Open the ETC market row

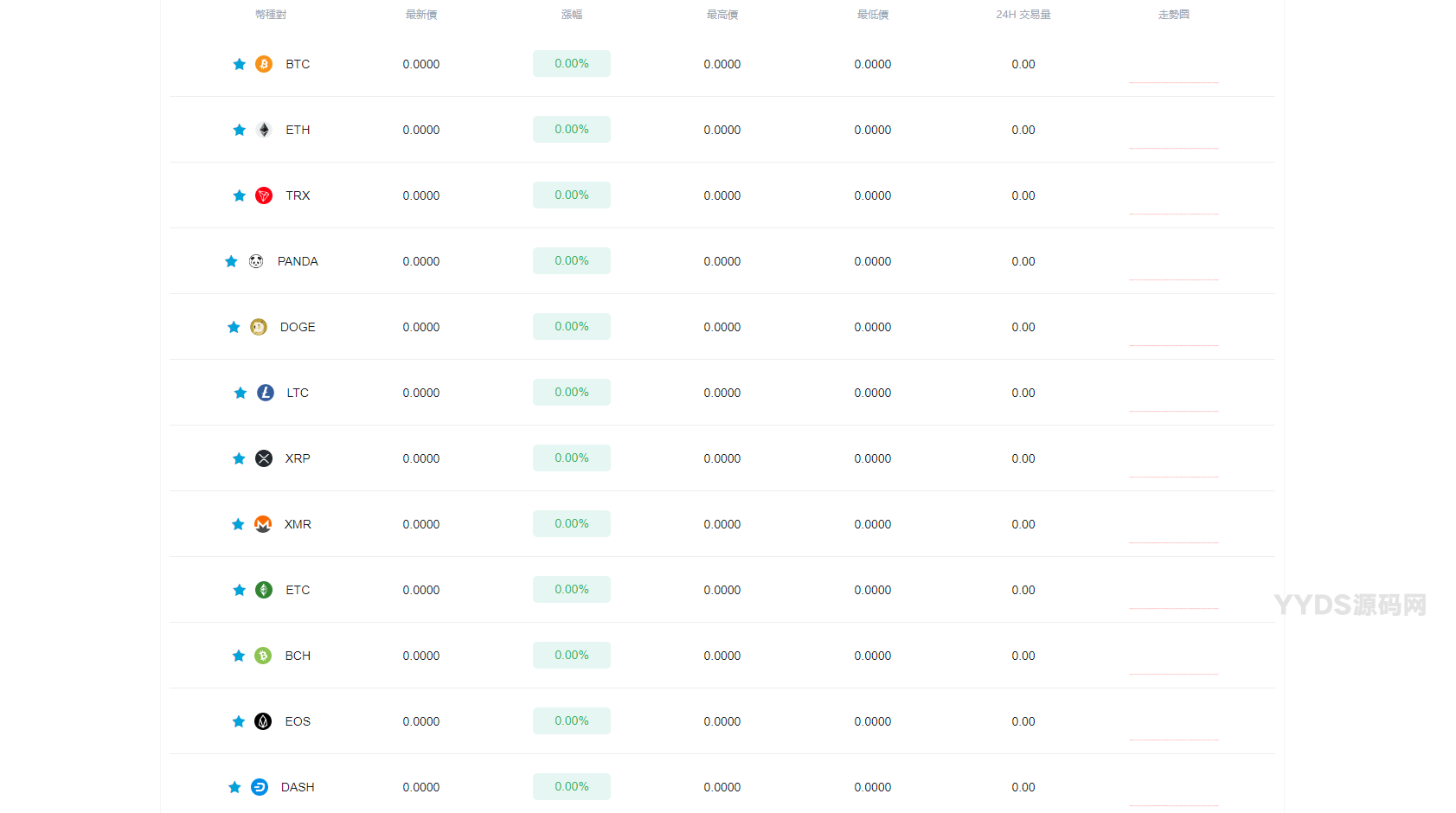298,590
